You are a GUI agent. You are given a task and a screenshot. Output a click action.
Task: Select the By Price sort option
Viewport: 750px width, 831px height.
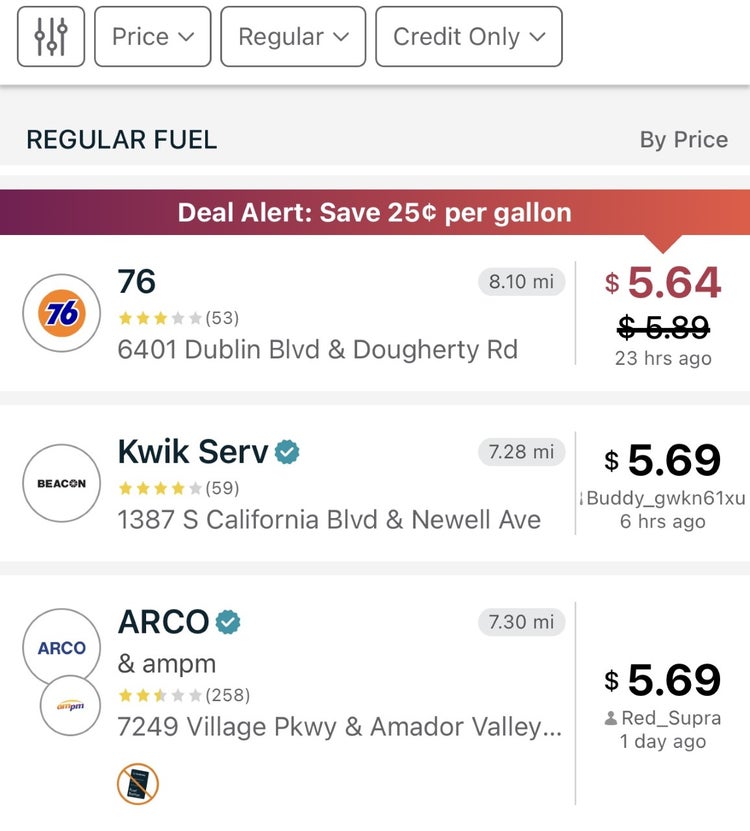click(686, 140)
